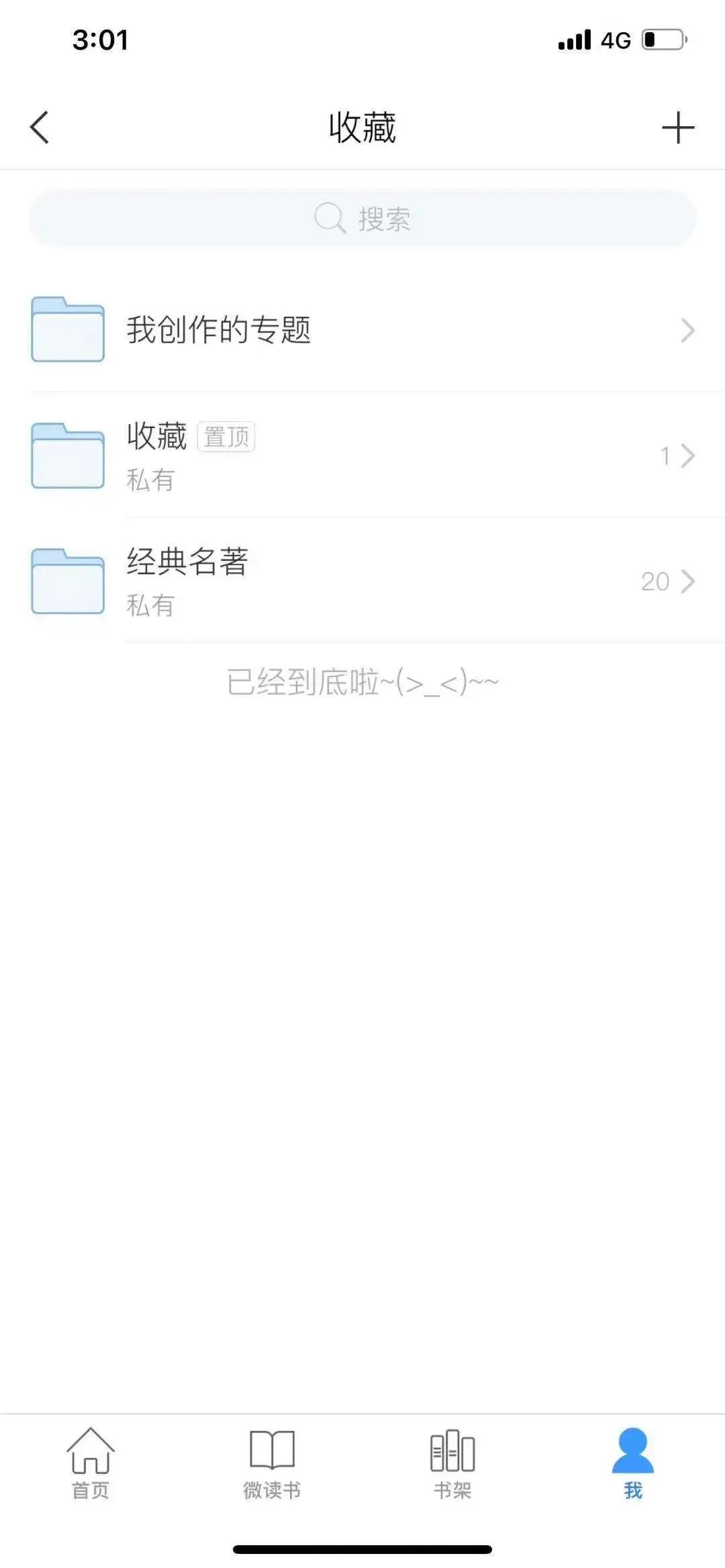Open the 我创作的专题 folder

click(362, 330)
